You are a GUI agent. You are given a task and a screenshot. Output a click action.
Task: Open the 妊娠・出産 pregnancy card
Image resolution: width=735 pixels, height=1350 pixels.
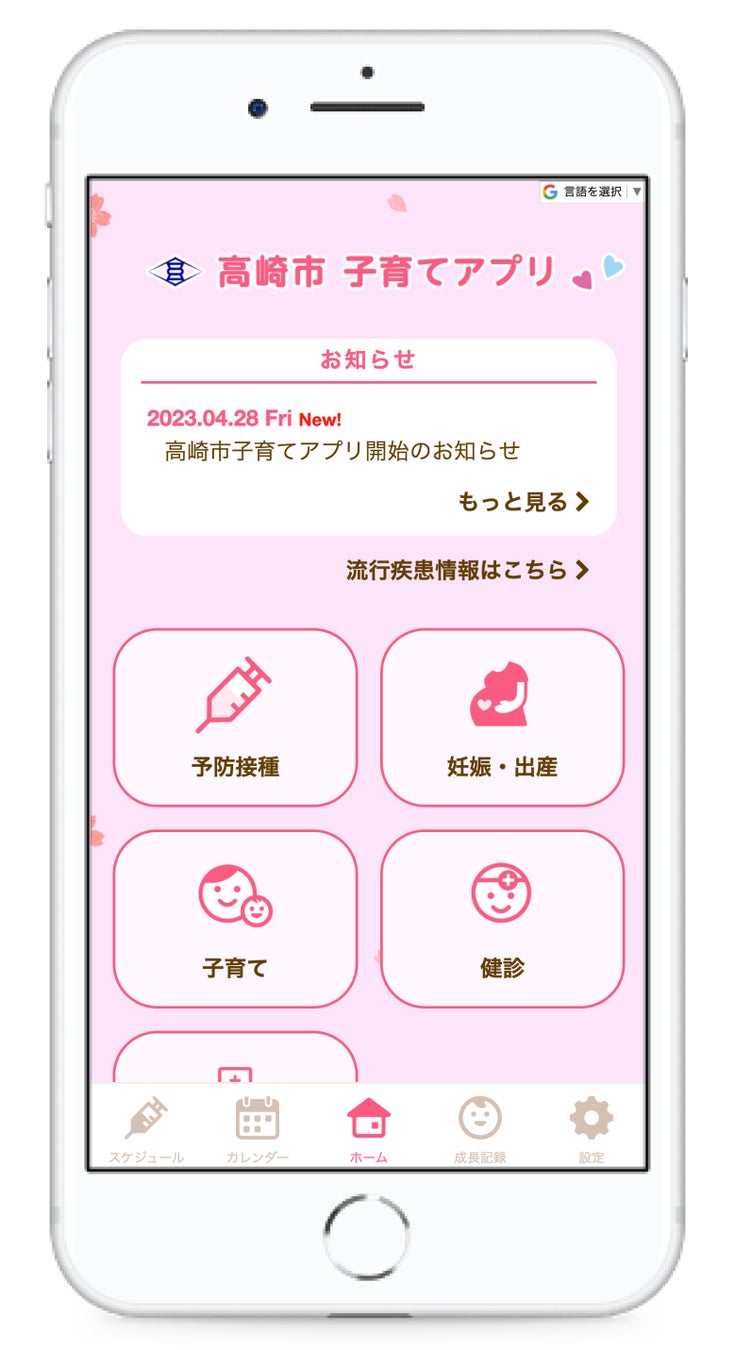click(502, 717)
